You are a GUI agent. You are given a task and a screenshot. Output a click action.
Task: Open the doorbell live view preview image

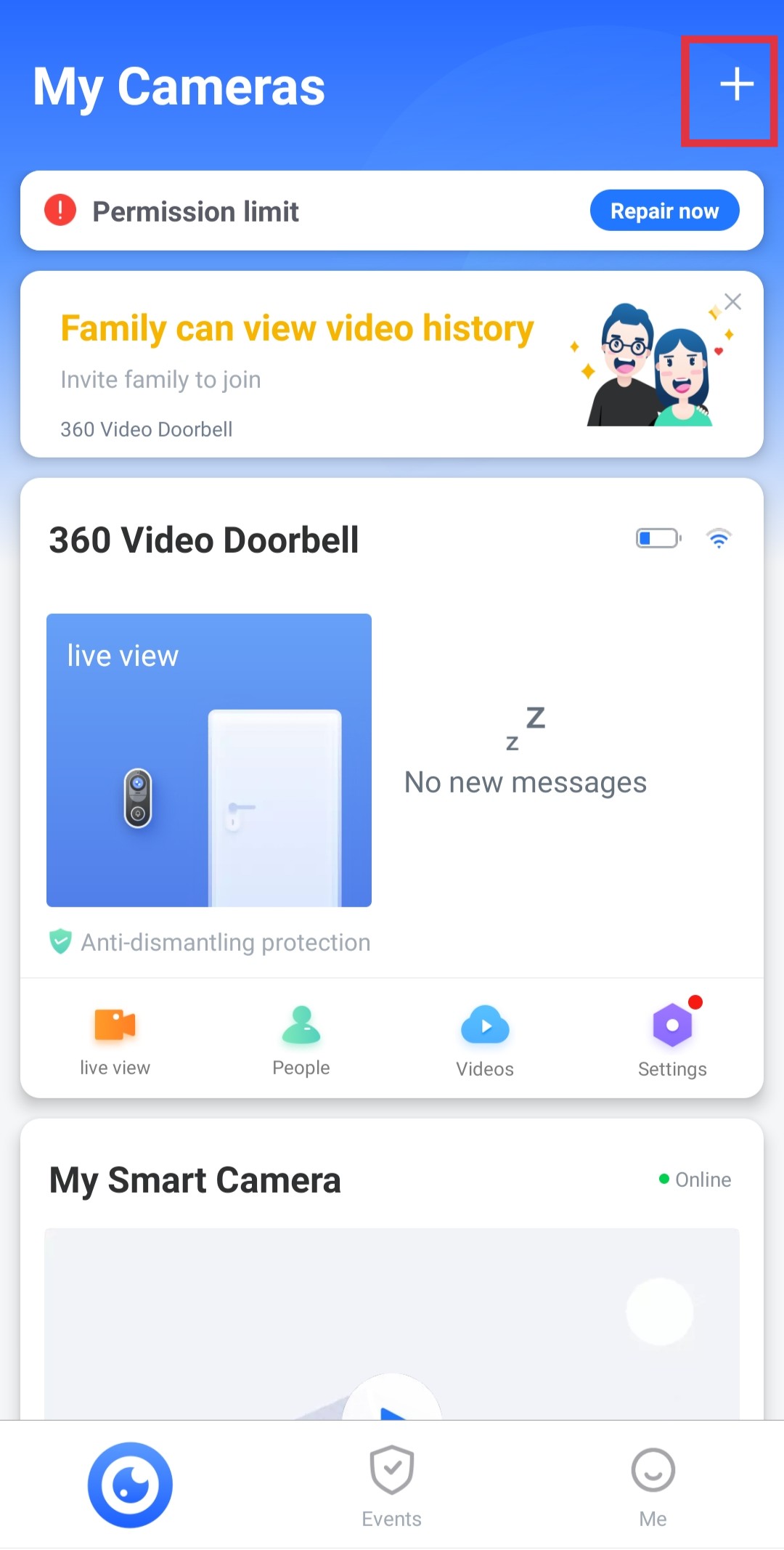pos(209,760)
